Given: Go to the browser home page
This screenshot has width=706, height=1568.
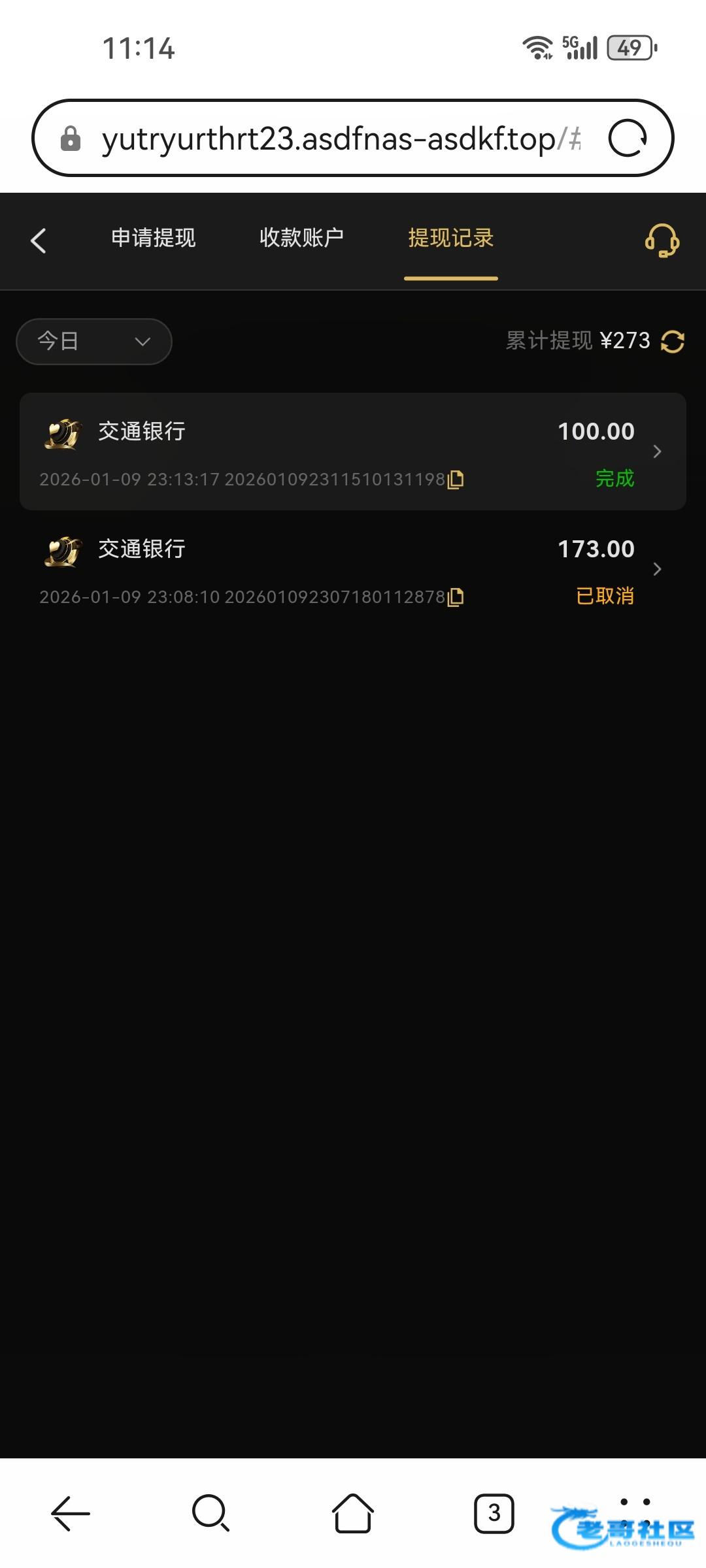Looking at the screenshot, I should point(353,1512).
